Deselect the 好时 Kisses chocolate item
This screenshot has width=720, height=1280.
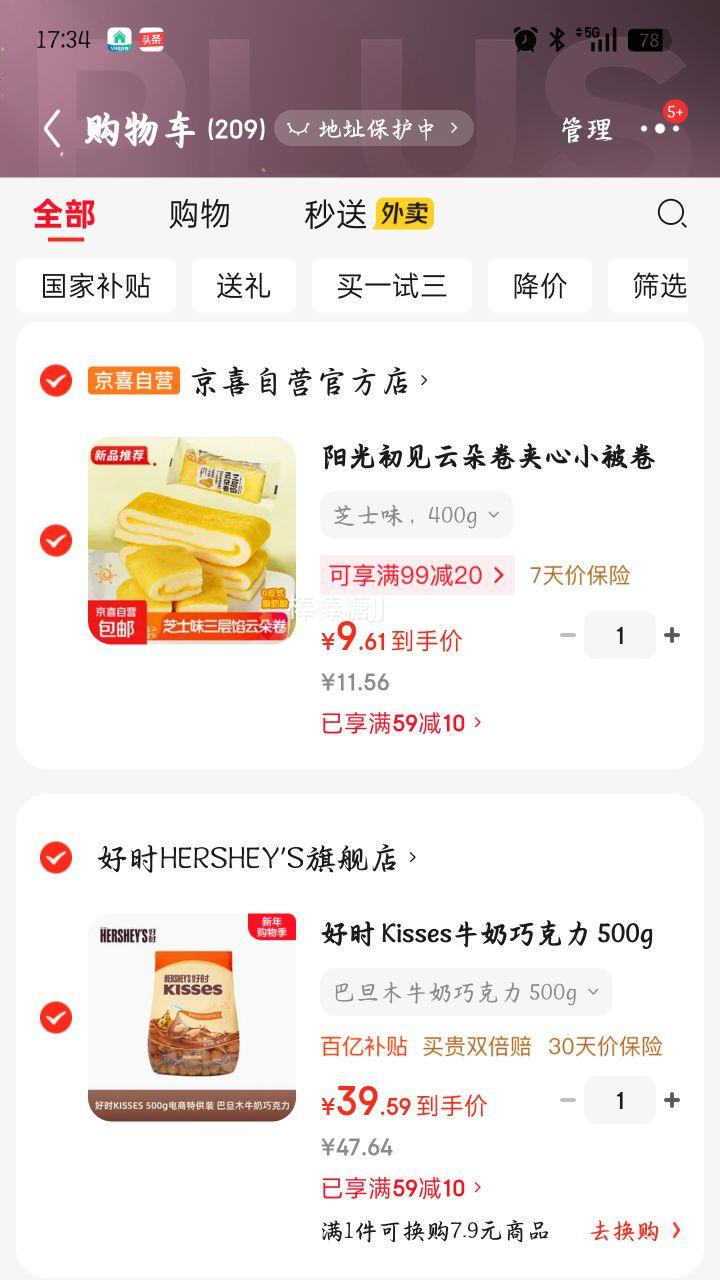(x=55, y=1017)
